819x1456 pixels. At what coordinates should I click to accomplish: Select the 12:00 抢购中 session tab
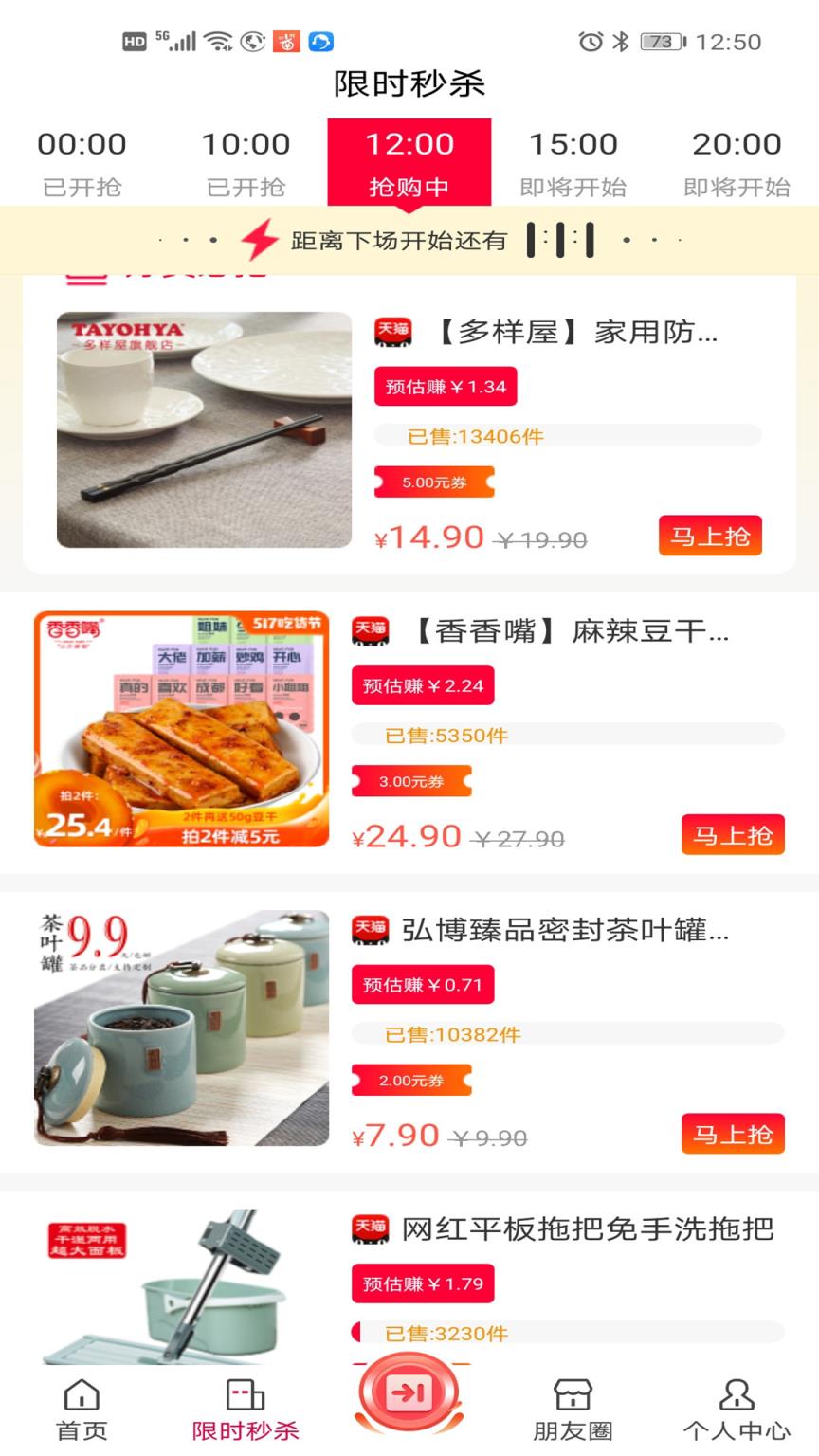409,159
